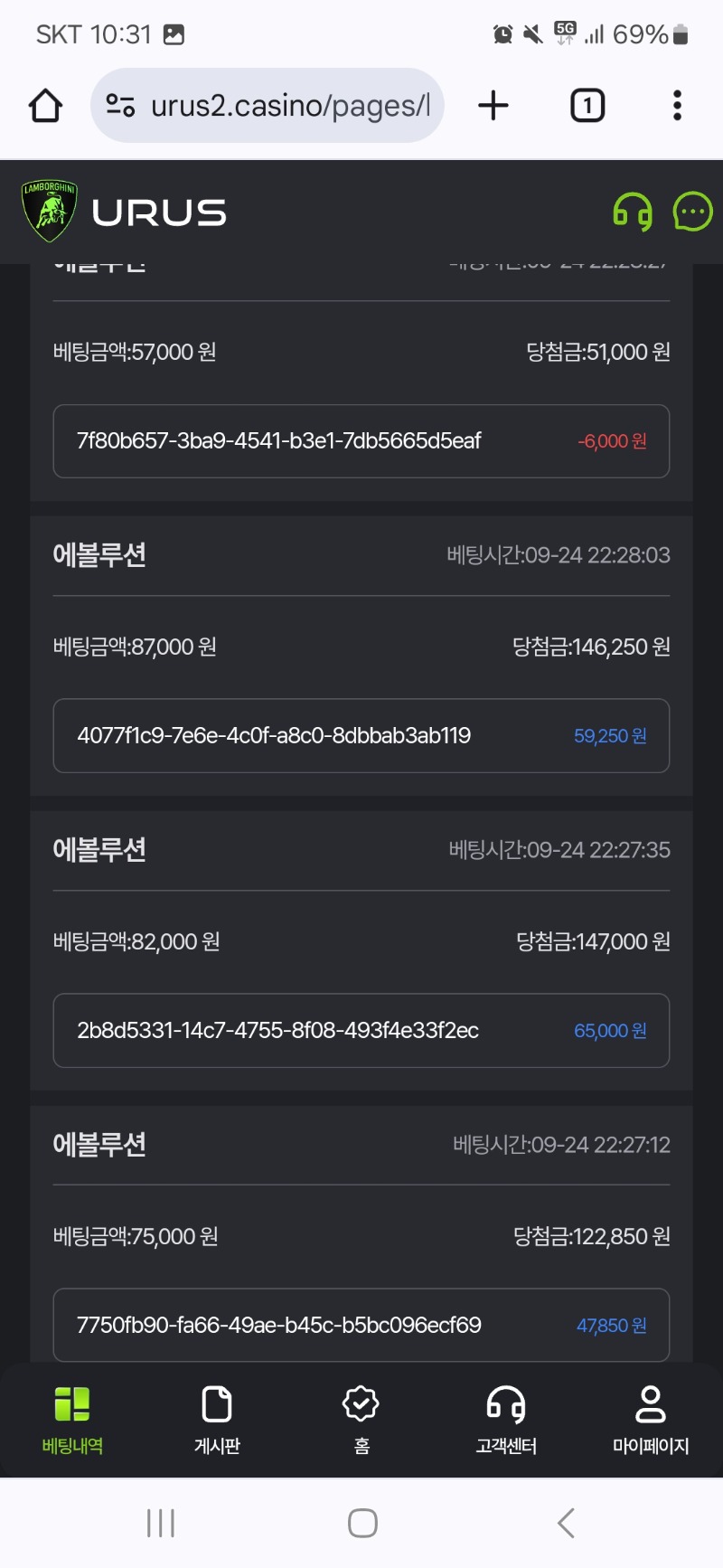Go to the 홈 tab

click(361, 1420)
